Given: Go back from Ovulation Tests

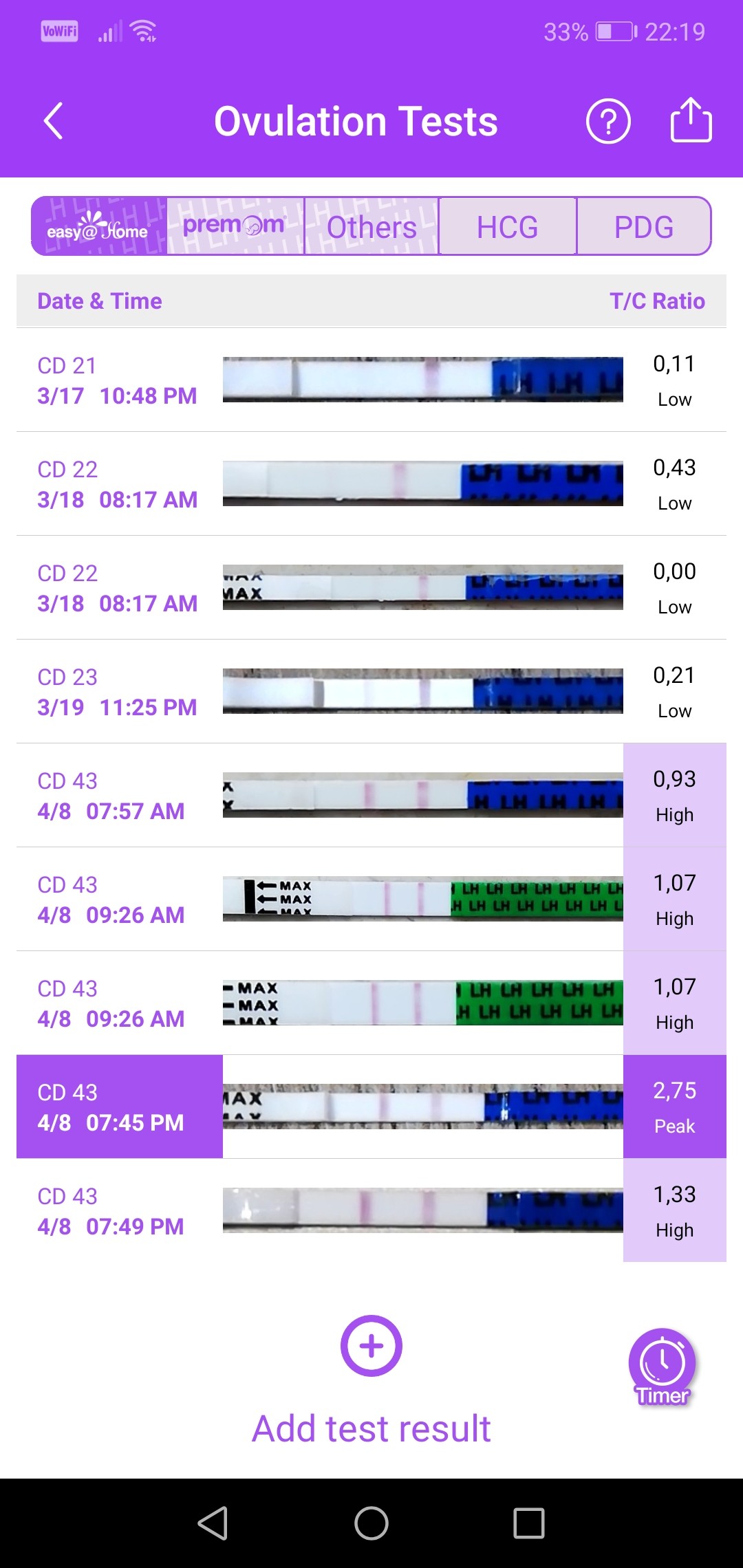Looking at the screenshot, I should tap(54, 121).
